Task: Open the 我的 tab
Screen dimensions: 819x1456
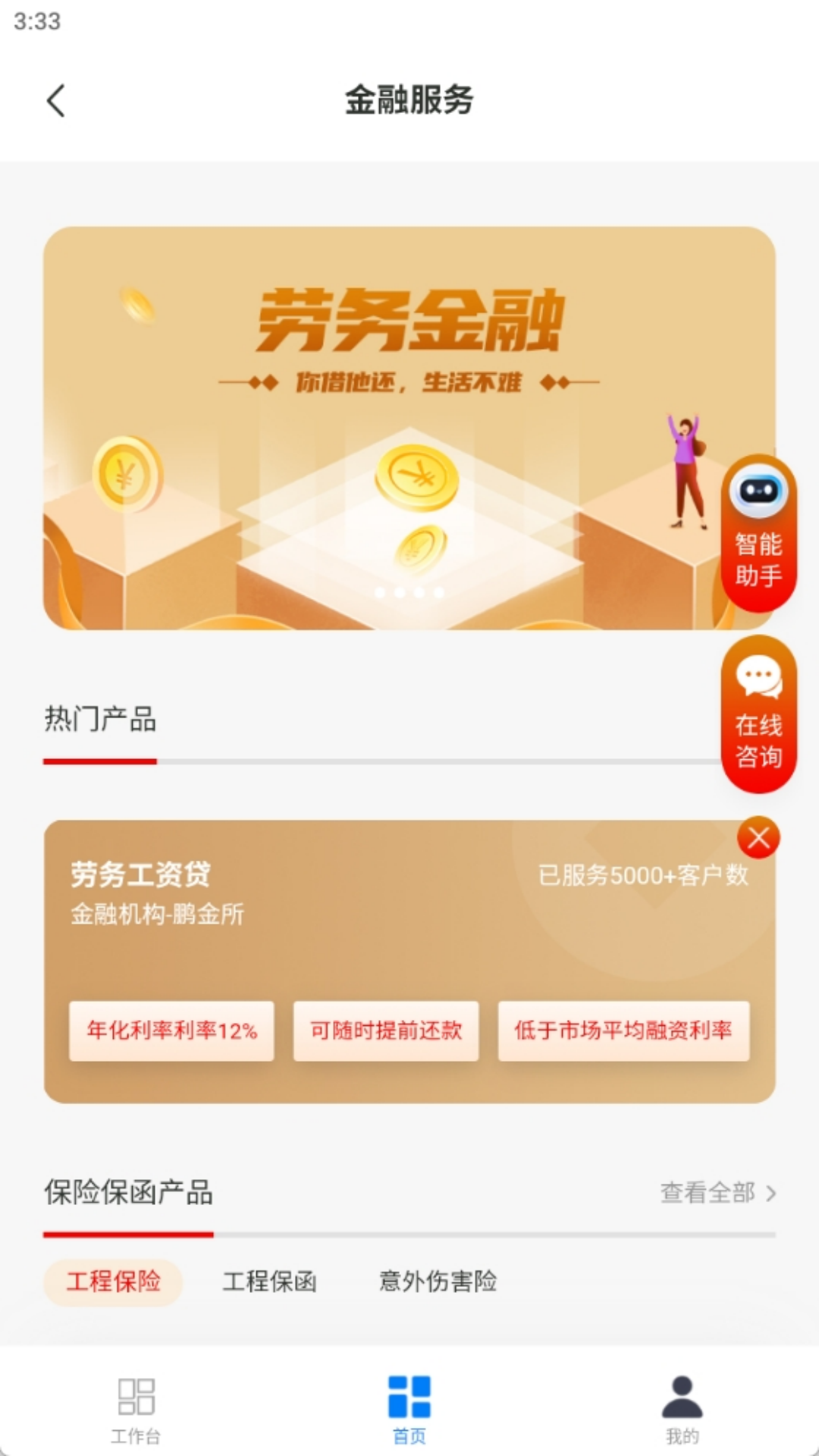Action: (682, 1410)
